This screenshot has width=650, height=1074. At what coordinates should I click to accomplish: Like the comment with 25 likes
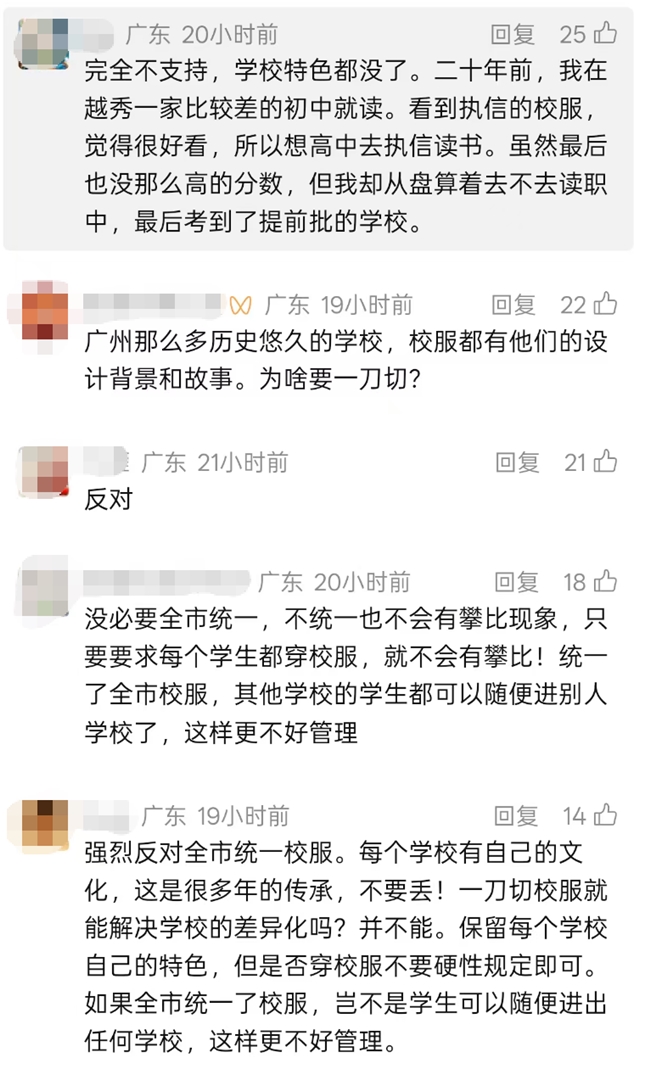click(x=604, y=34)
